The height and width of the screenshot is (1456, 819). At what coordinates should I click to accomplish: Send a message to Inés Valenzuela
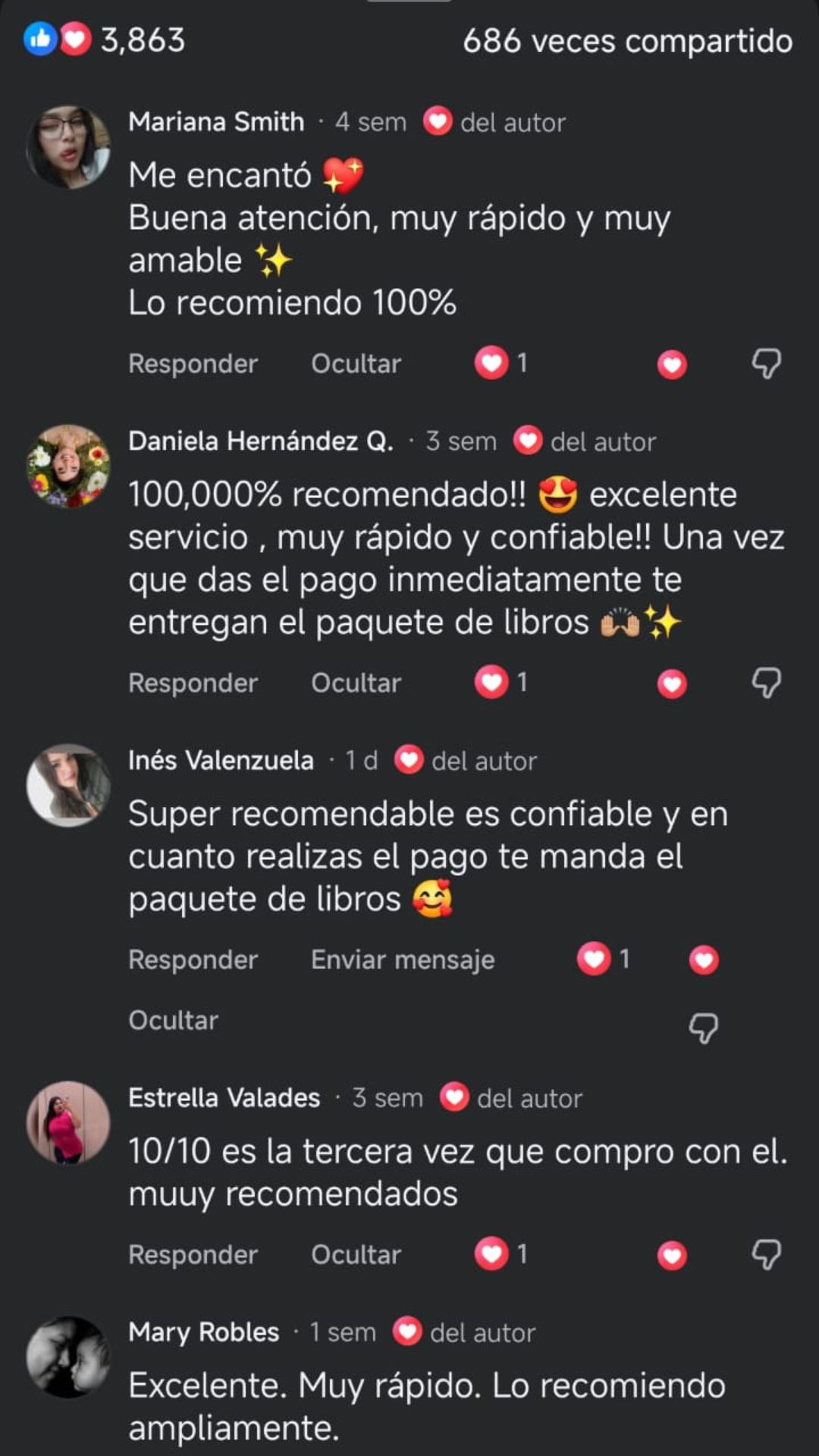pos(402,960)
